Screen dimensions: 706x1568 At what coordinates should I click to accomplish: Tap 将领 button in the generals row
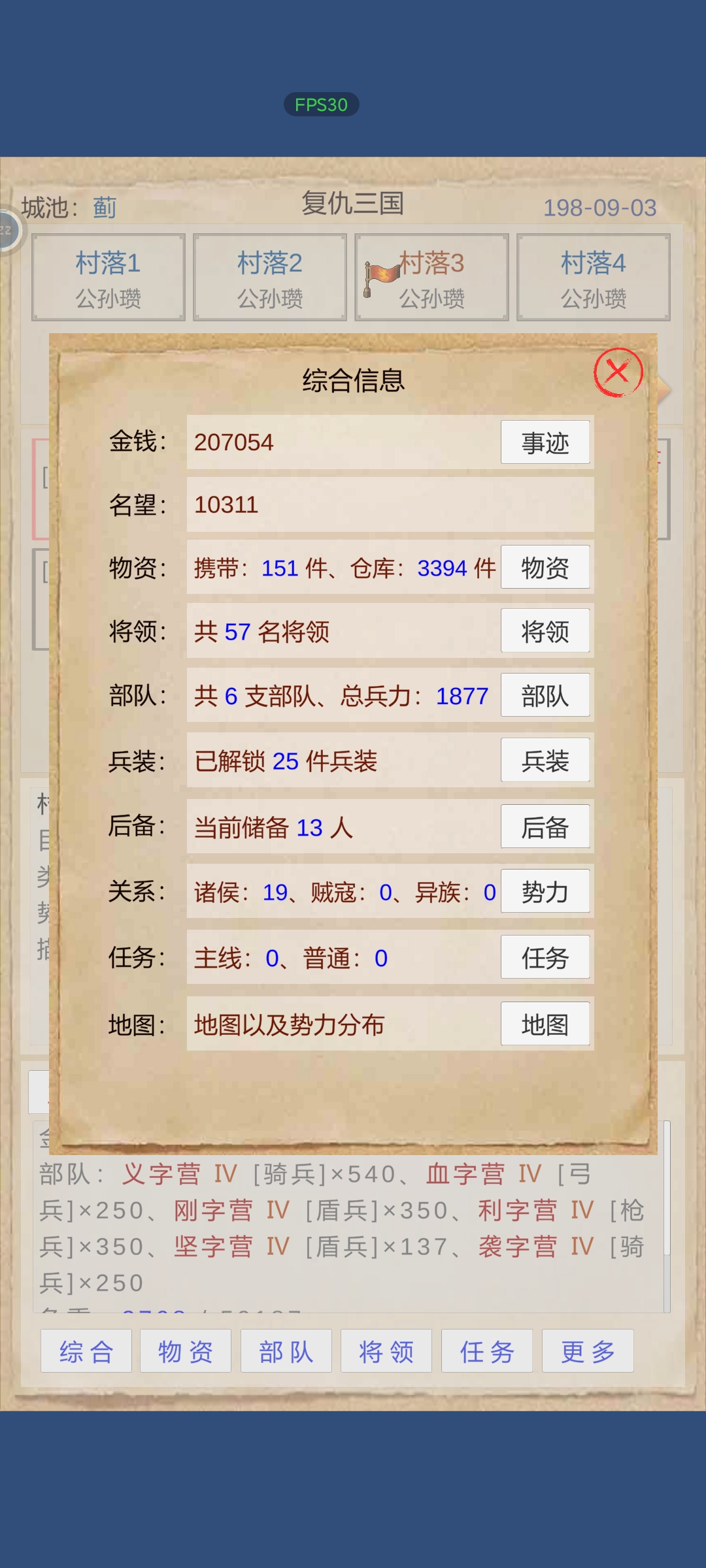pos(545,631)
